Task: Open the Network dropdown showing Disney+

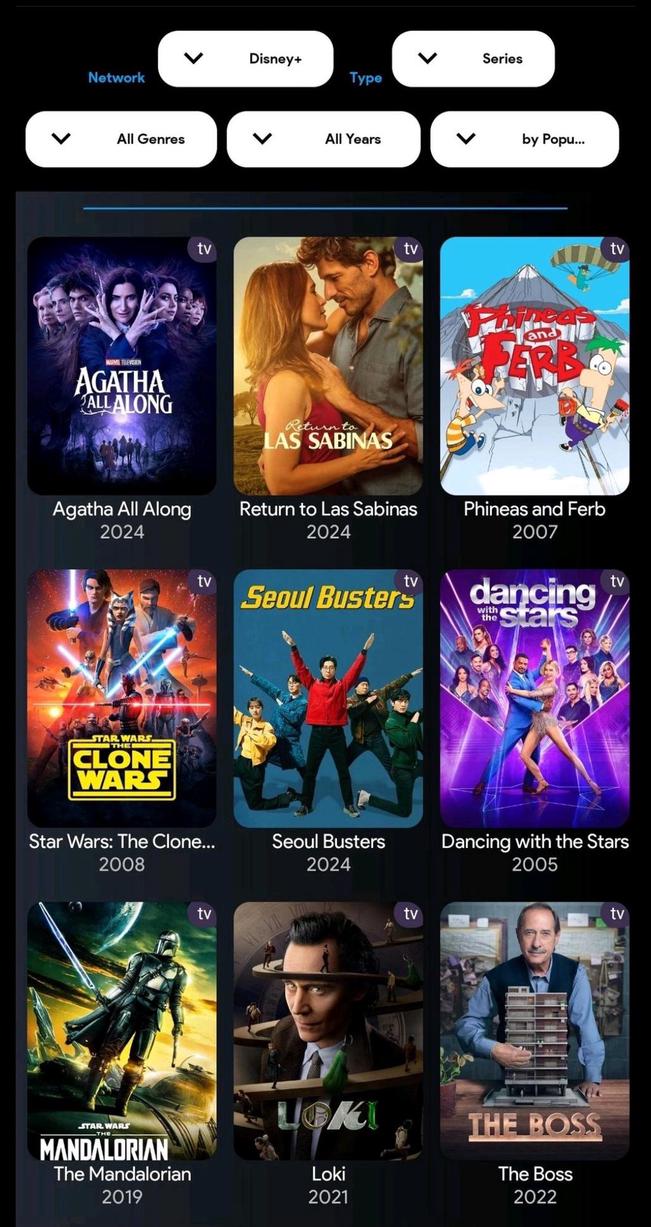Action: point(245,59)
